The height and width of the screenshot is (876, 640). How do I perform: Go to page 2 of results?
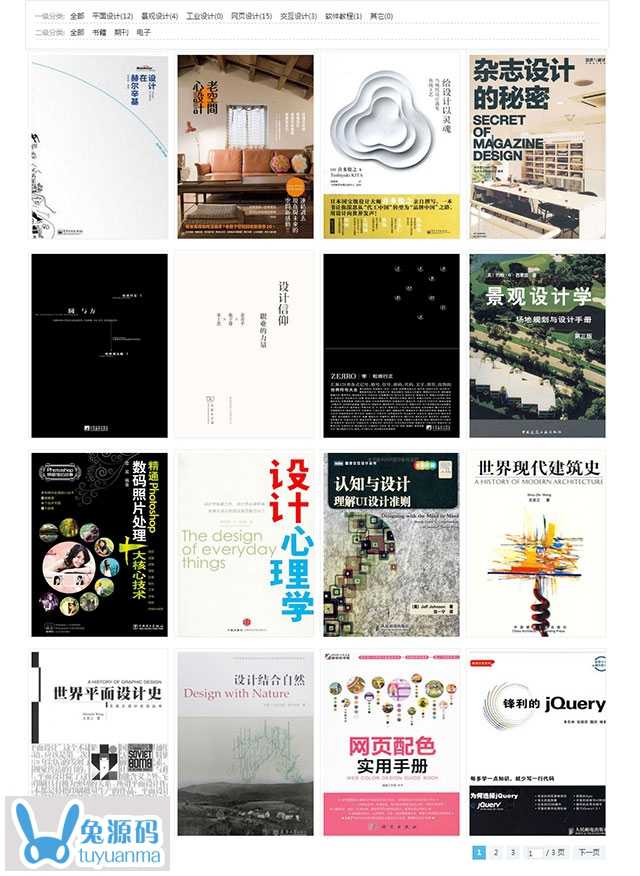tap(496, 853)
